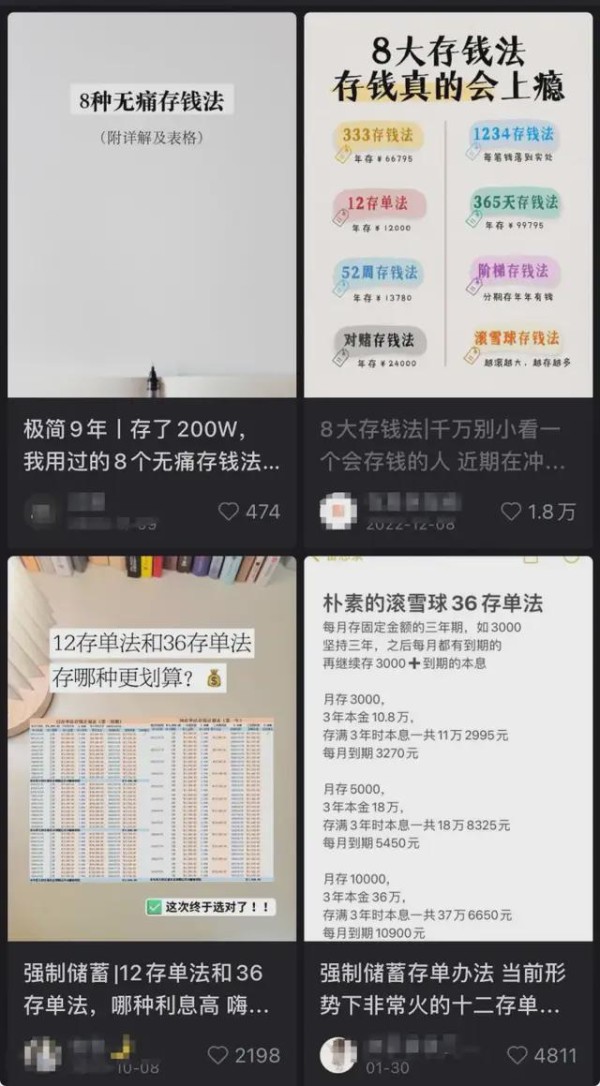600x1086 pixels.
Task: Like the post with 1.8万 likes
Action: tap(511, 511)
